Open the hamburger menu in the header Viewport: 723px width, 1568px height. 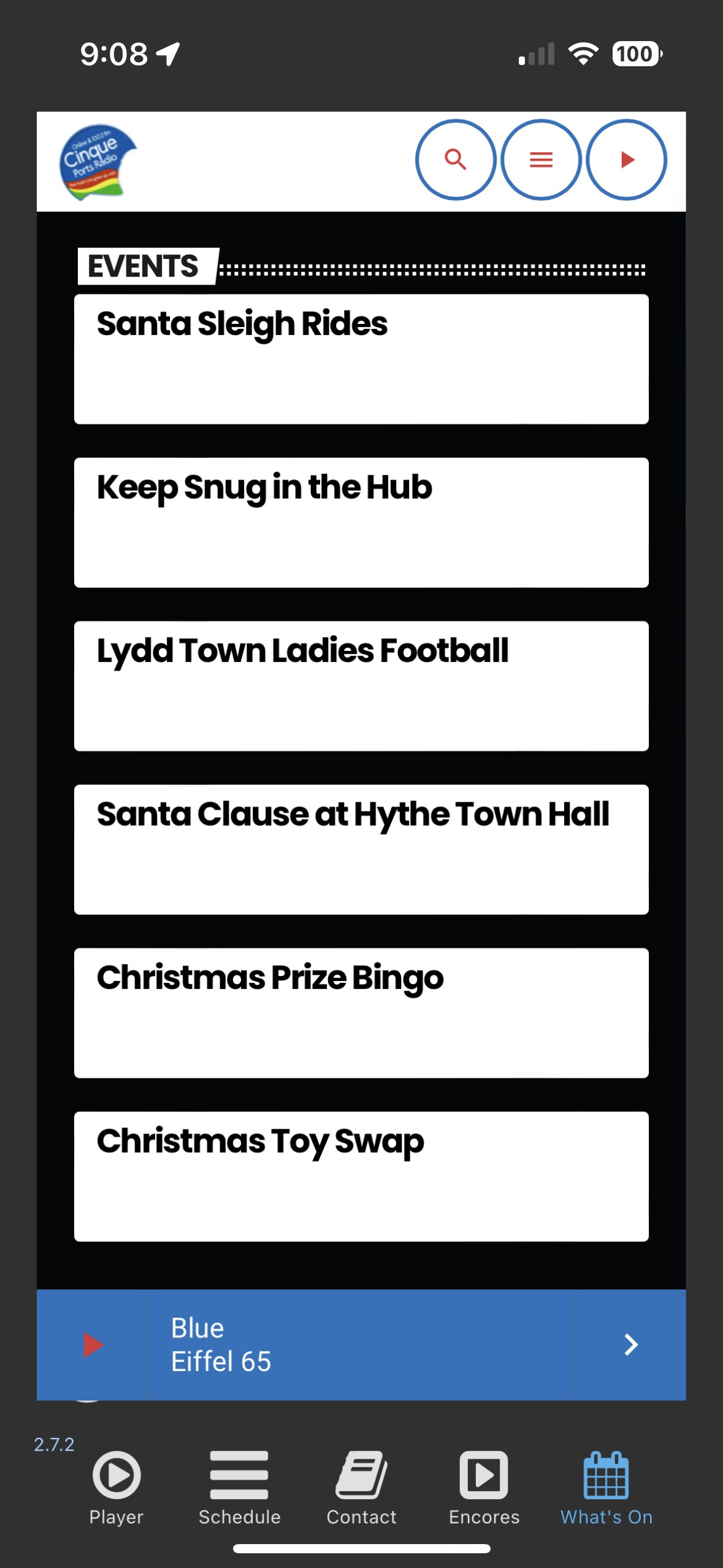541,159
